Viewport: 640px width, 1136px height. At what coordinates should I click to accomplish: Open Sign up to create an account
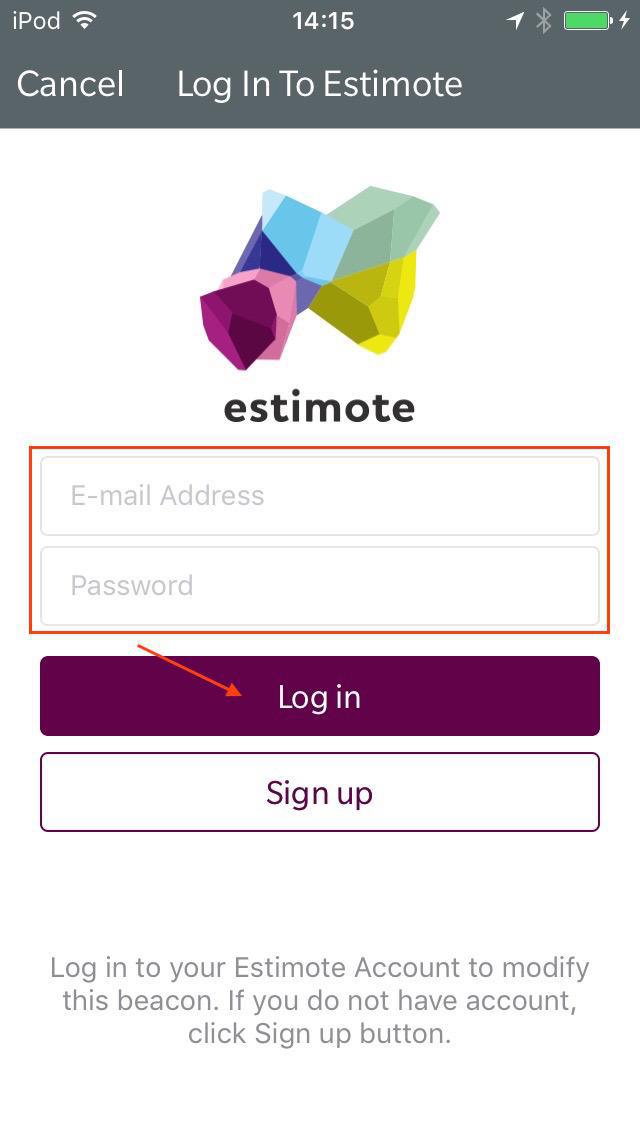319,792
